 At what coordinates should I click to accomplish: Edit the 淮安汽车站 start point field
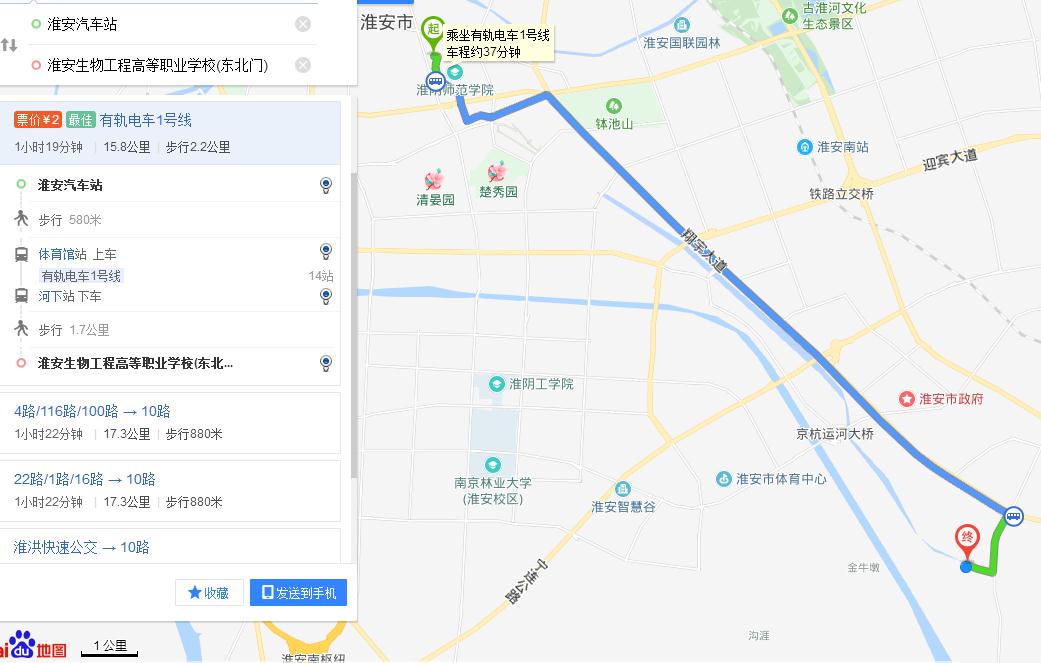pyautogui.click(x=160, y=24)
